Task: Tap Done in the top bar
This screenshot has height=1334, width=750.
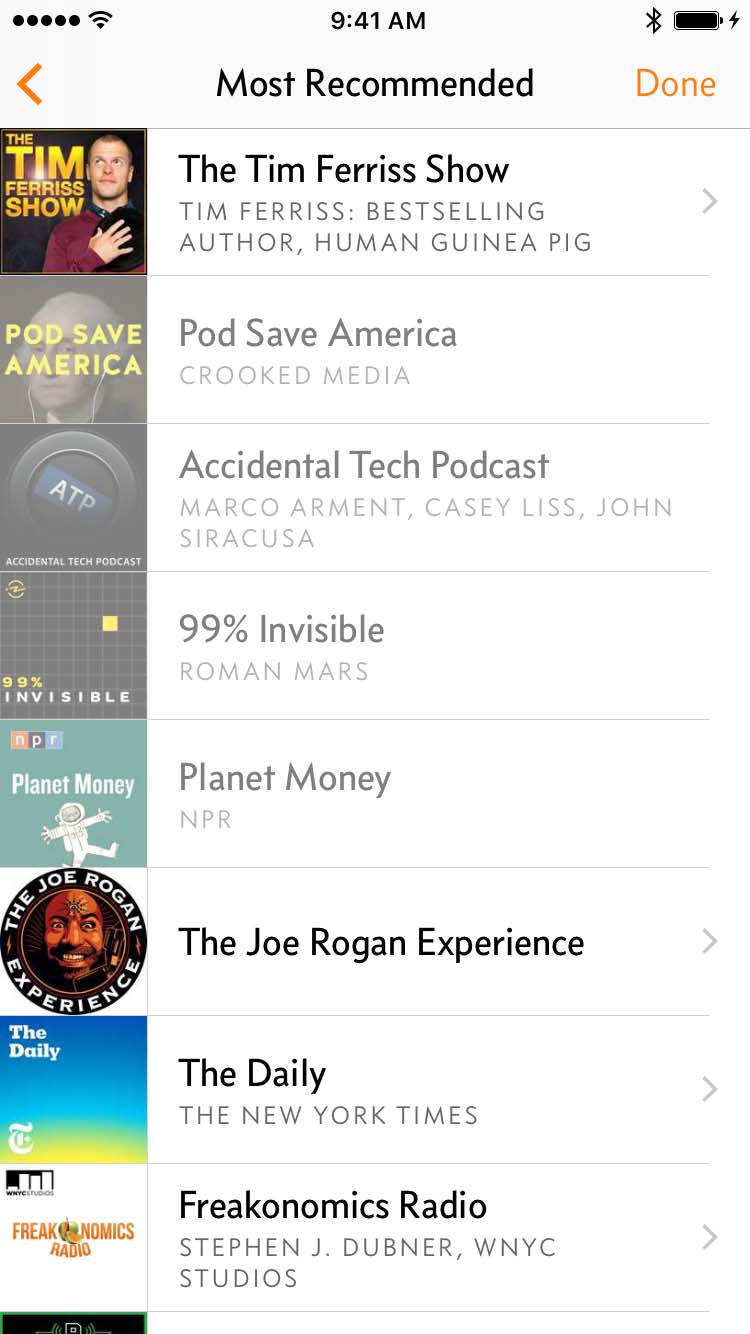Action: click(x=675, y=84)
